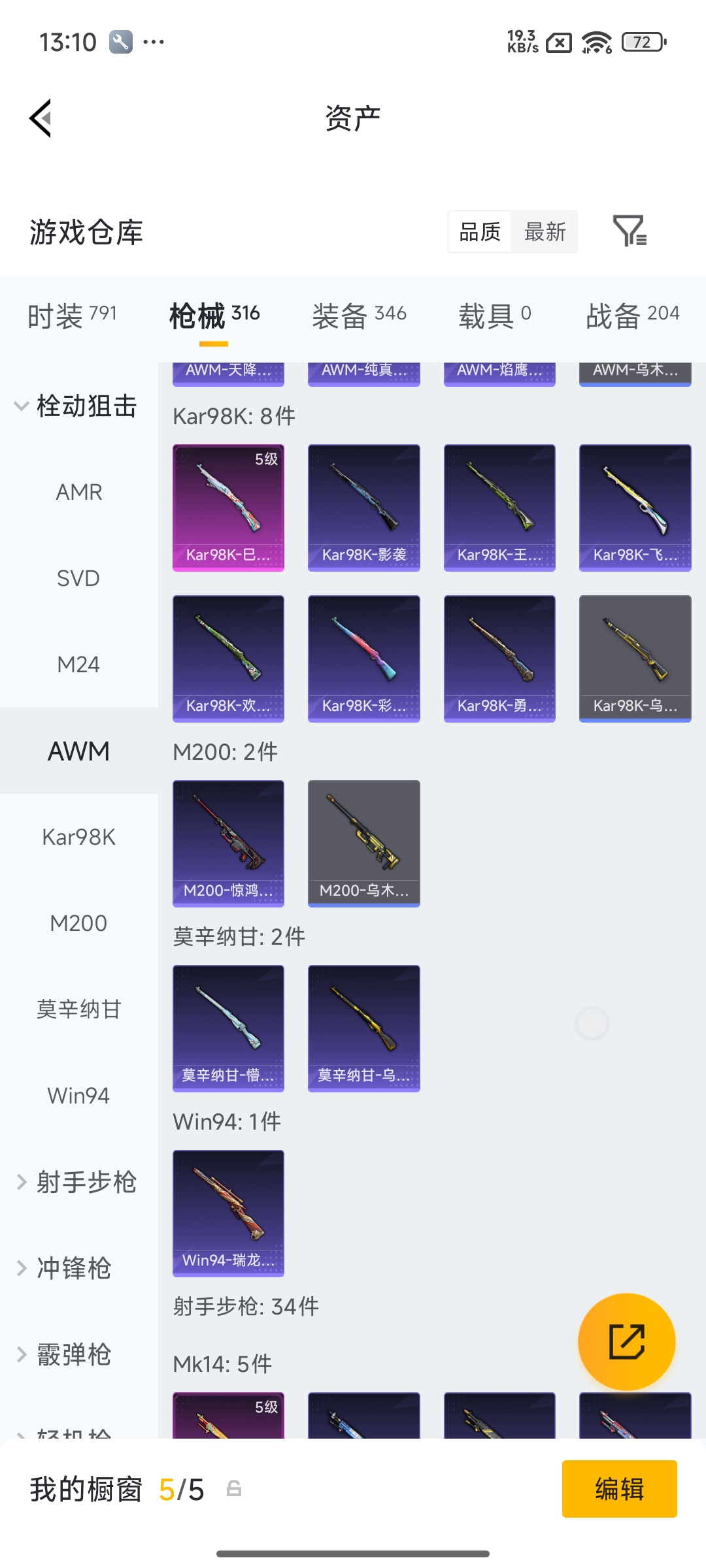This screenshot has height=1568, width=706.
Task: Select Kar98K in the side list
Action: pos(78,837)
